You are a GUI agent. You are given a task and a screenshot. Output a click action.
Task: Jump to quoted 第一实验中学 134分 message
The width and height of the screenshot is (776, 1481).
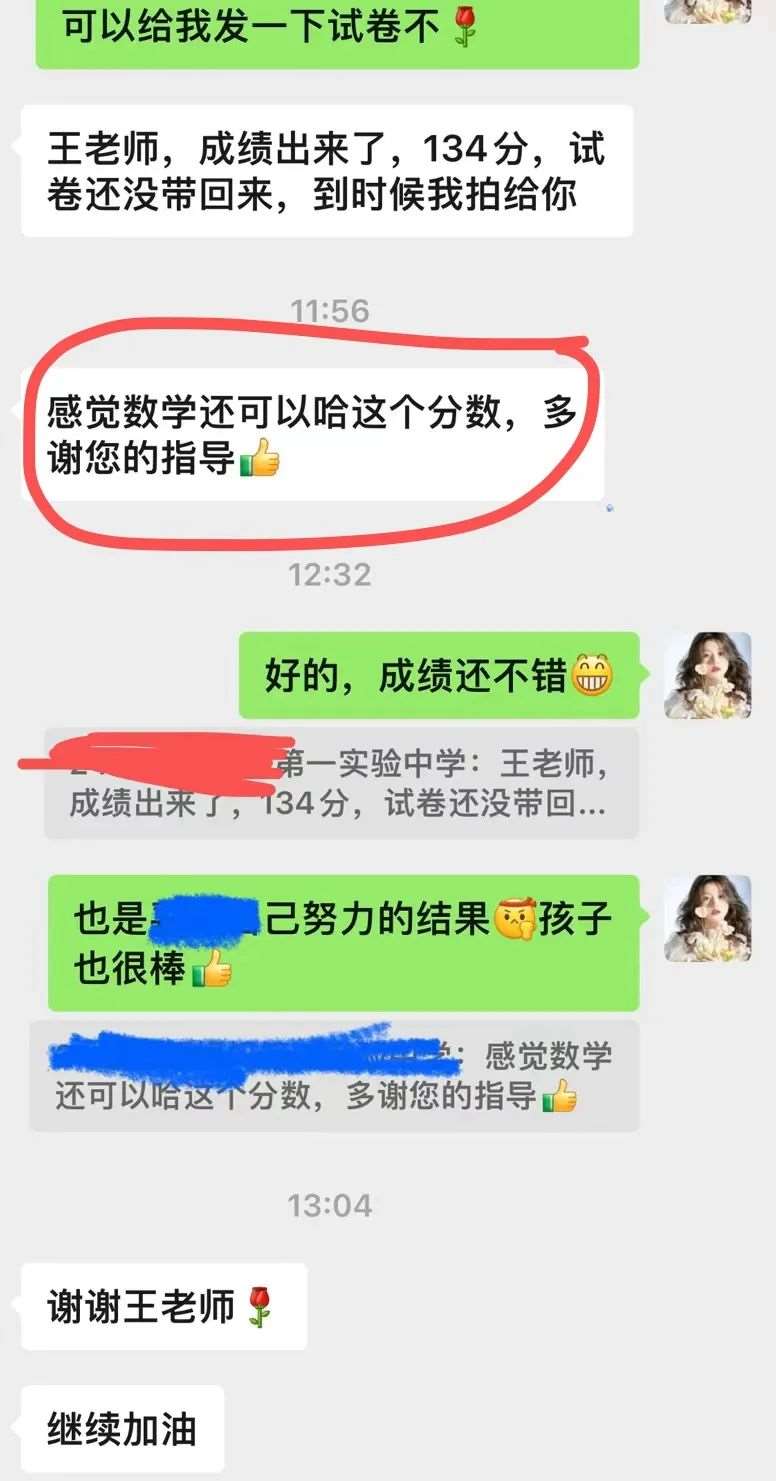tap(341, 784)
